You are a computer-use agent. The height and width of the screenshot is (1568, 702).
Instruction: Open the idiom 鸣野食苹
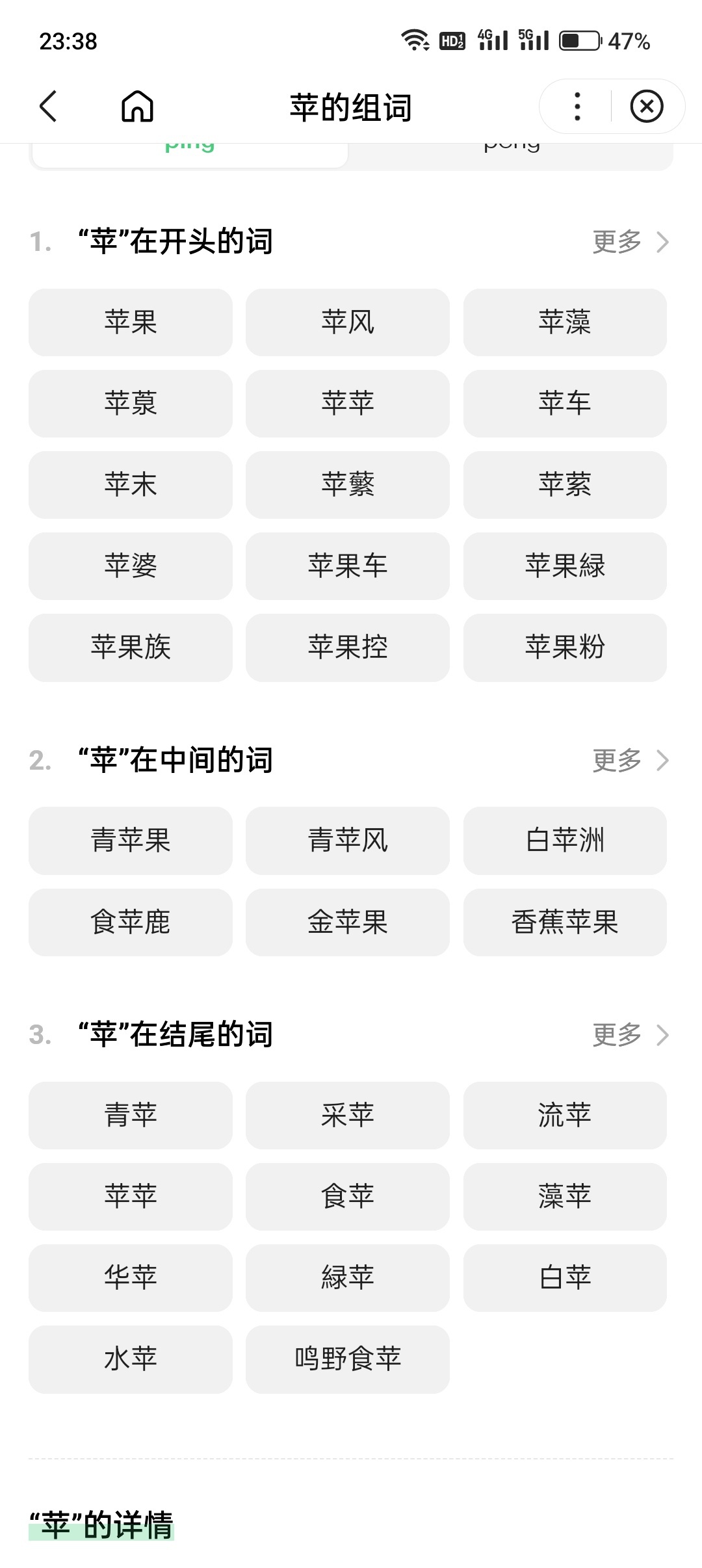(348, 1359)
